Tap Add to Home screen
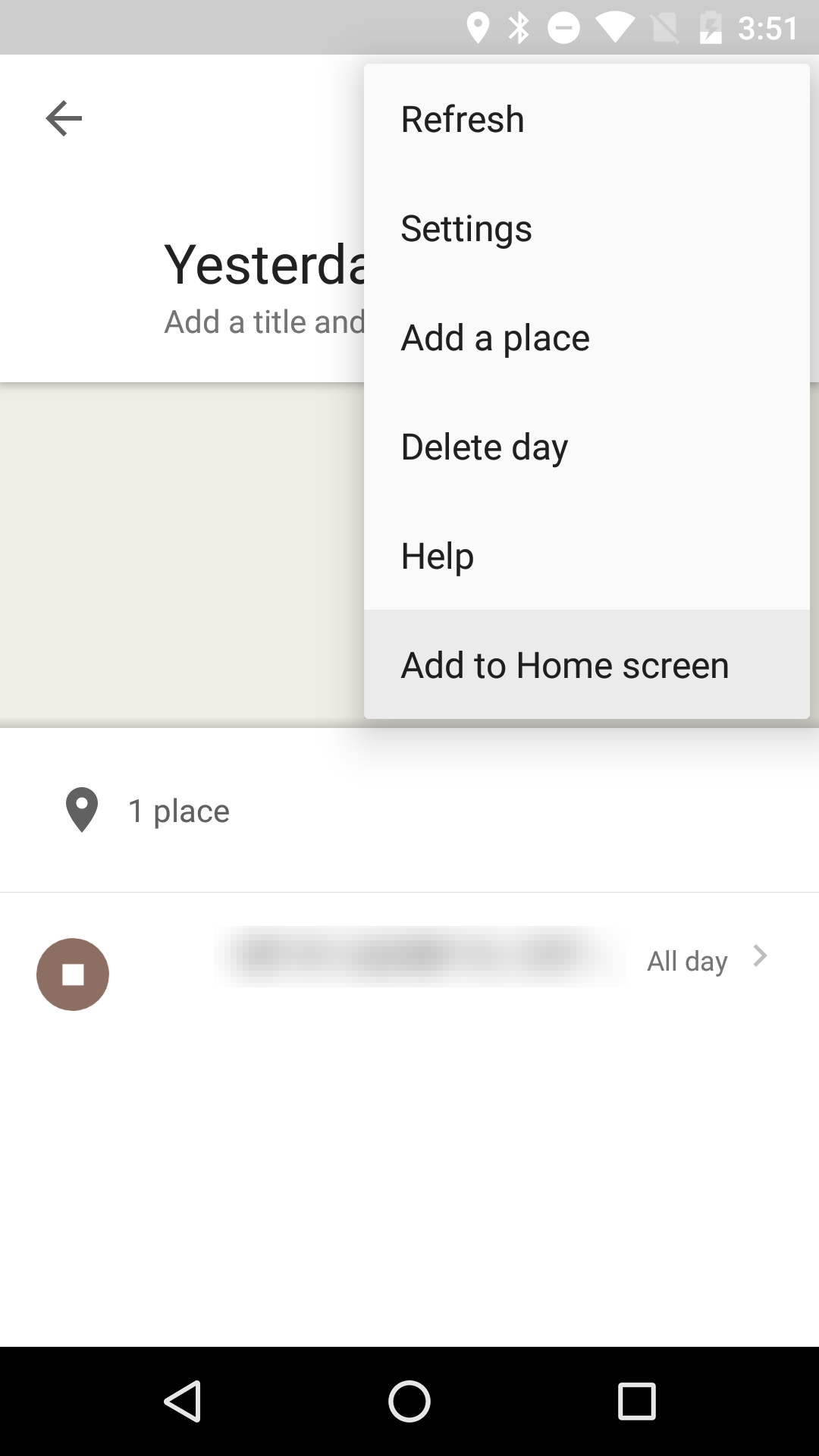This screenshot has width=819, height=1456. (x=586, y=665)
